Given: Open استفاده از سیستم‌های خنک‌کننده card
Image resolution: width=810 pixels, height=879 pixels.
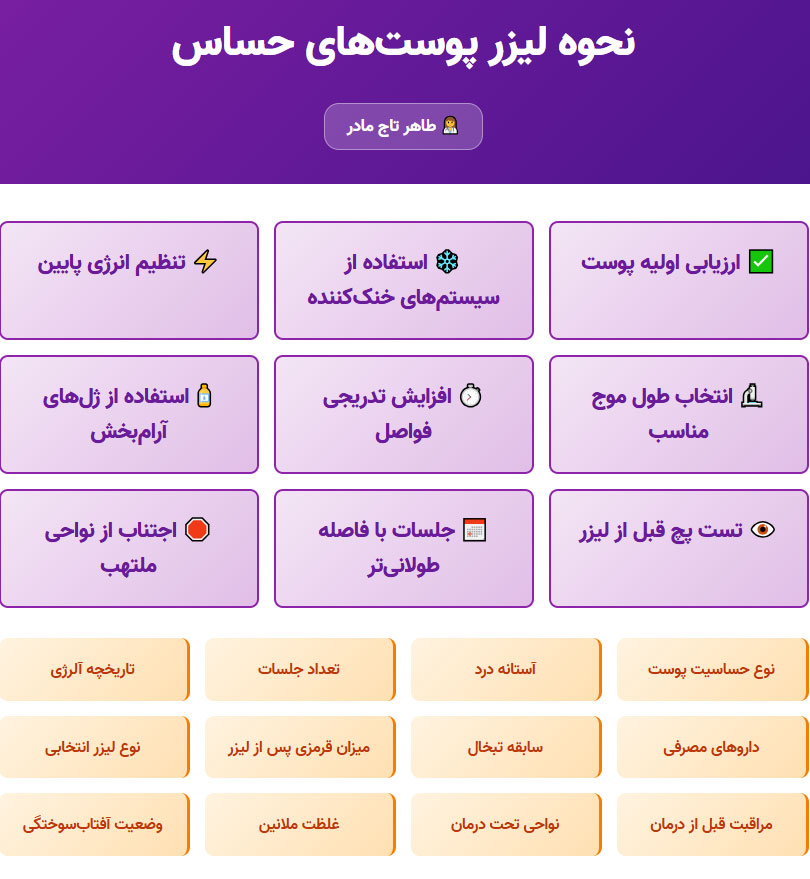Looking at the screenshot, I should [403, 280].
